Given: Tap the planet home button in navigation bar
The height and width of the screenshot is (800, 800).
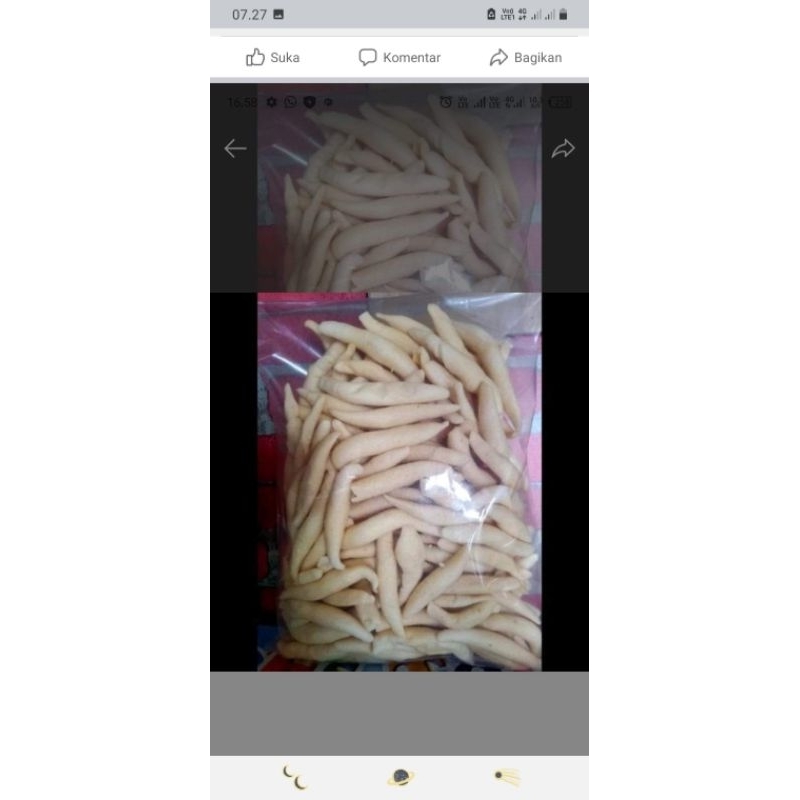Looking at the screenshot, I should [x=401, y=777].
